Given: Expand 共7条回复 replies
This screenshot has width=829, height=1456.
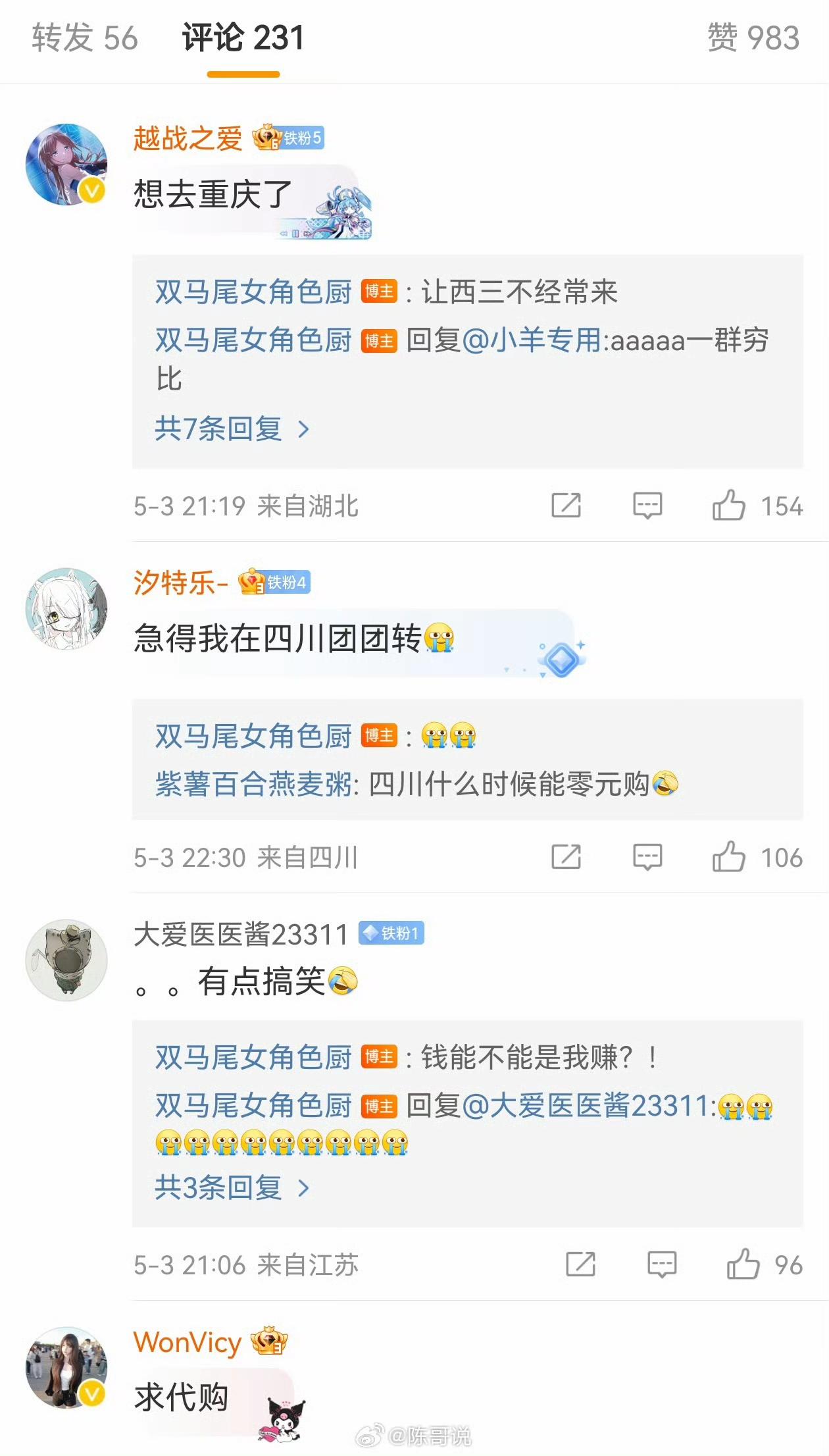Looking at the screenshot, I should (x=232, y=429).
